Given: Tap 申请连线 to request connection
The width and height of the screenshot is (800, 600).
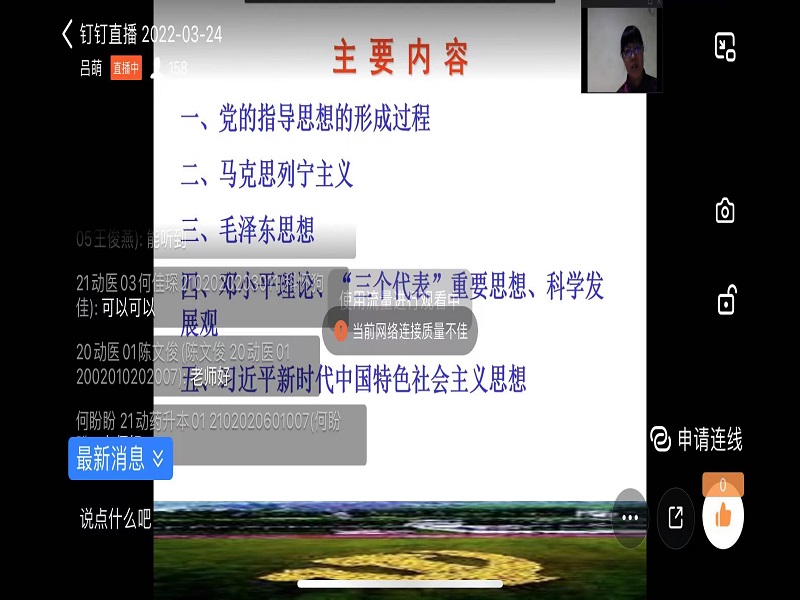Looking at the screenshot, I should [698, 438].
